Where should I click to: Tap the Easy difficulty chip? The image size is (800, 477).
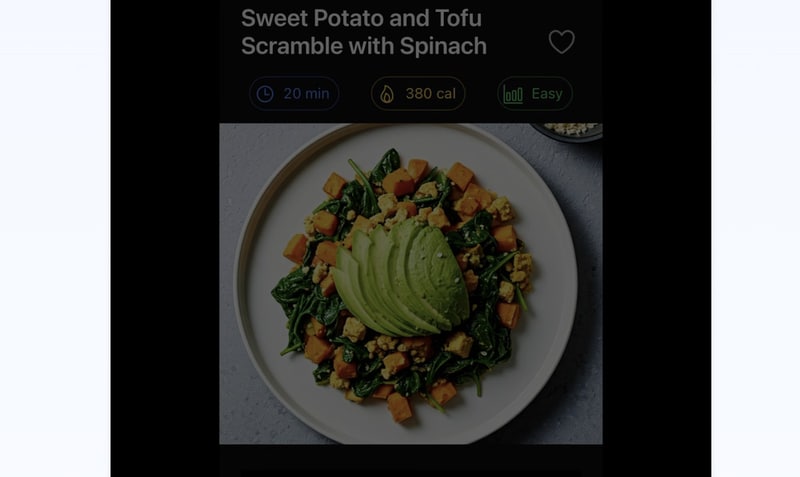[x=535, y=94]
